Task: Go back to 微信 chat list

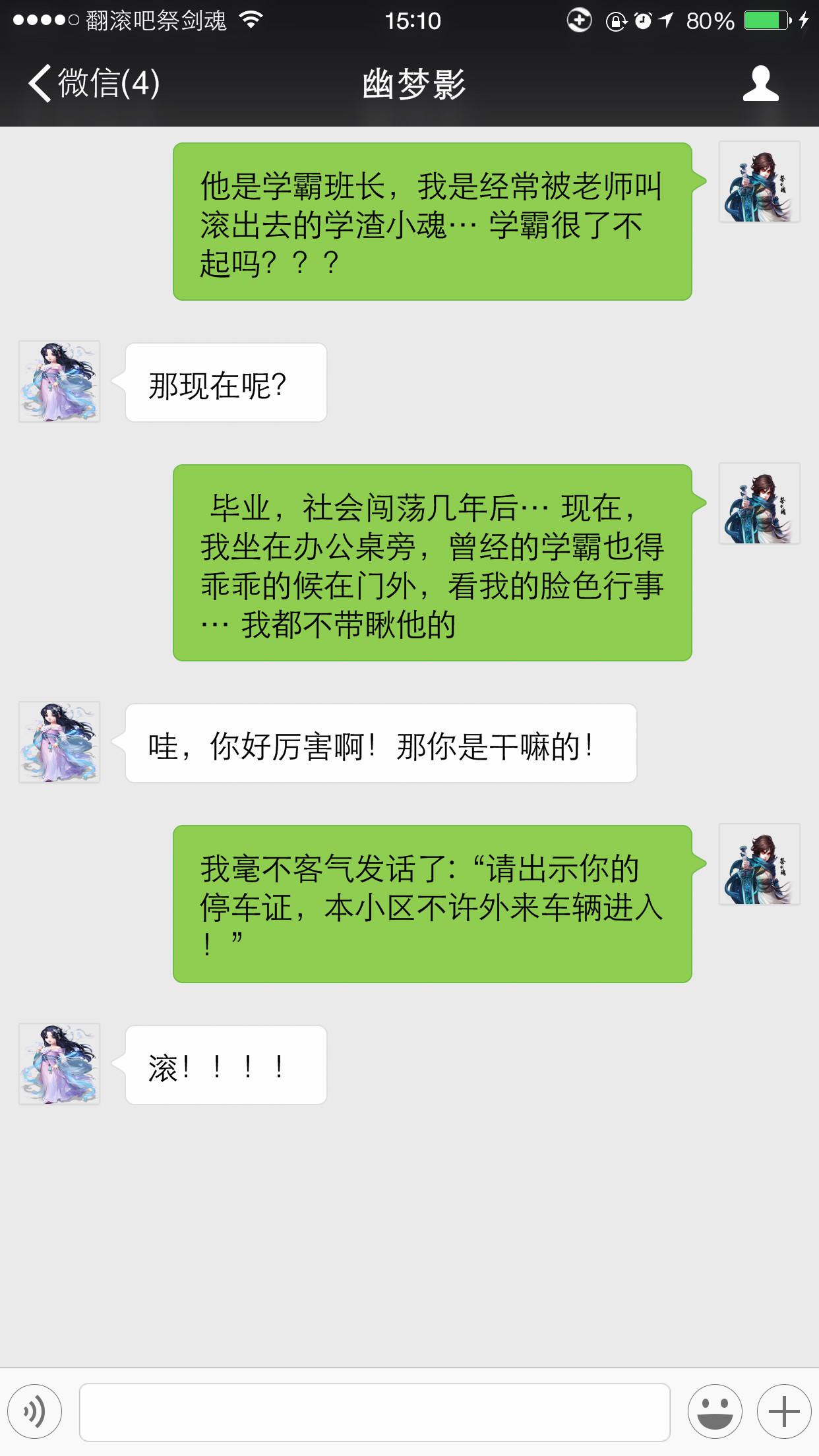Action: 94,84
